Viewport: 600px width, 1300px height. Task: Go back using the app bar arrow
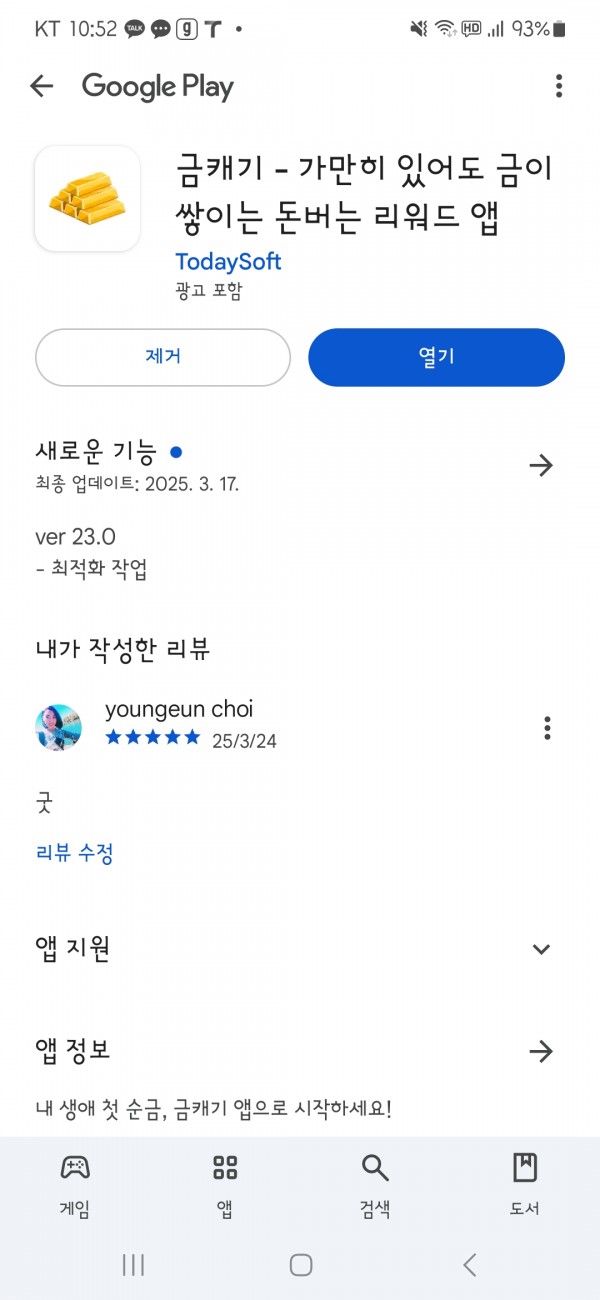tap(41, 86)
